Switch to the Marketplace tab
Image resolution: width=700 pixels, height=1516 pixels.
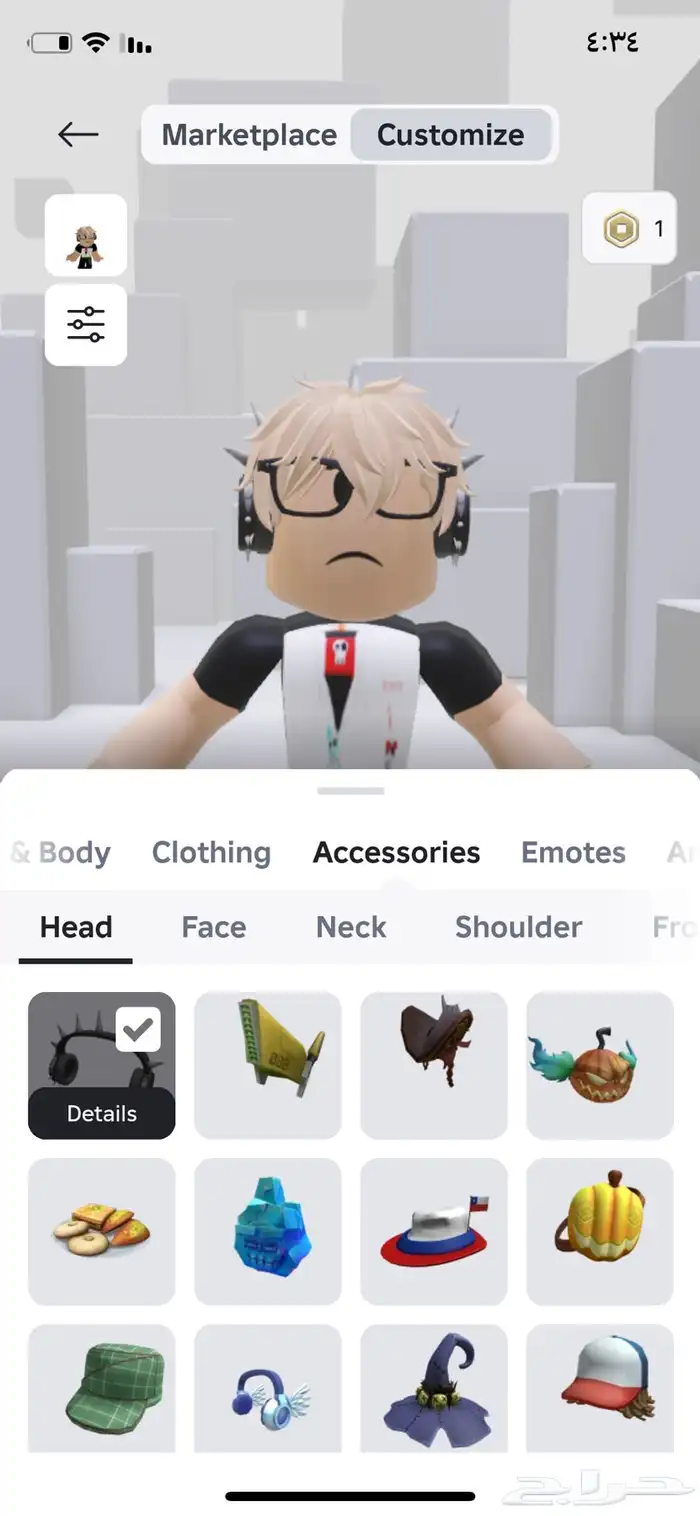click(249, 135)
